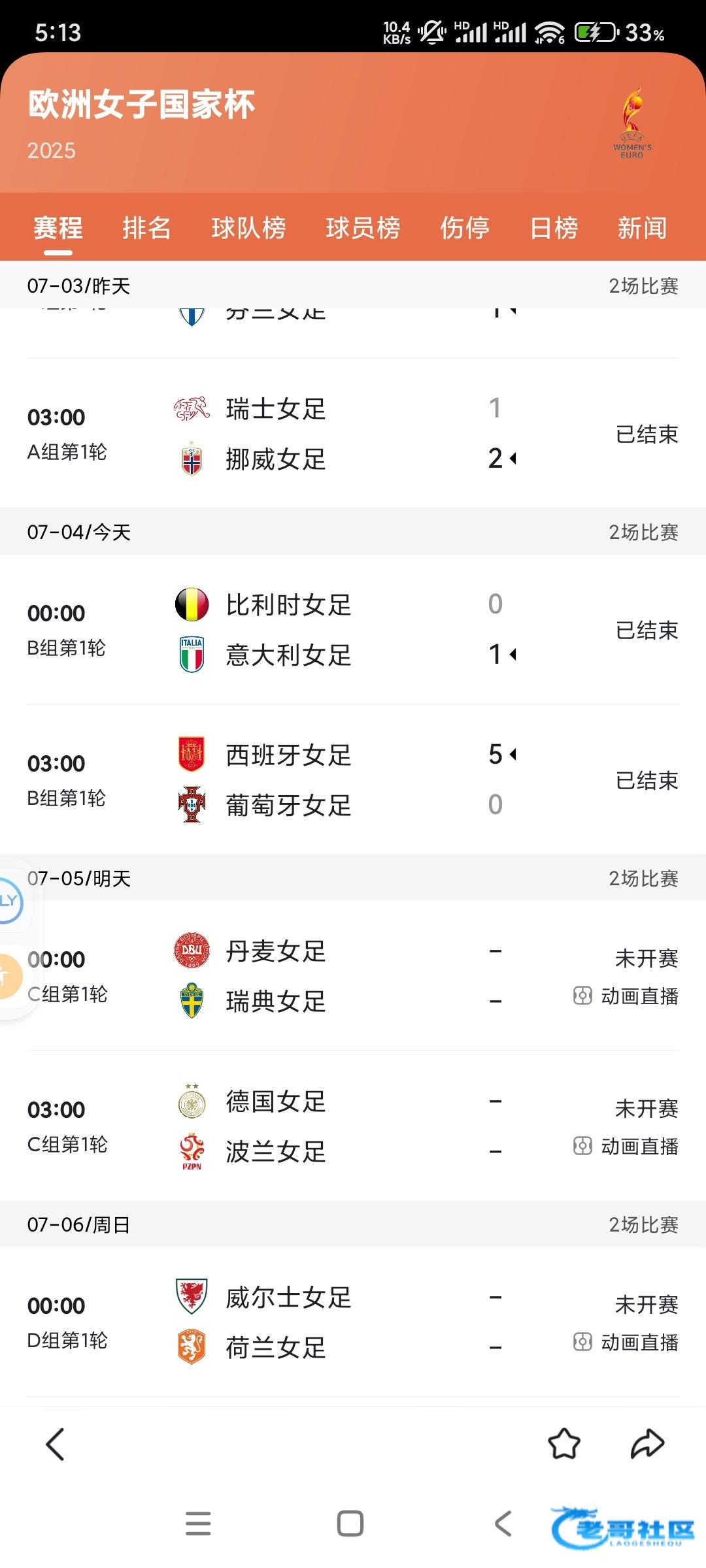
Task: Watch 动画直播 for 丹麦女足 vs 瑞典女足
Action: pyautogui.click(x=626, y=996)
